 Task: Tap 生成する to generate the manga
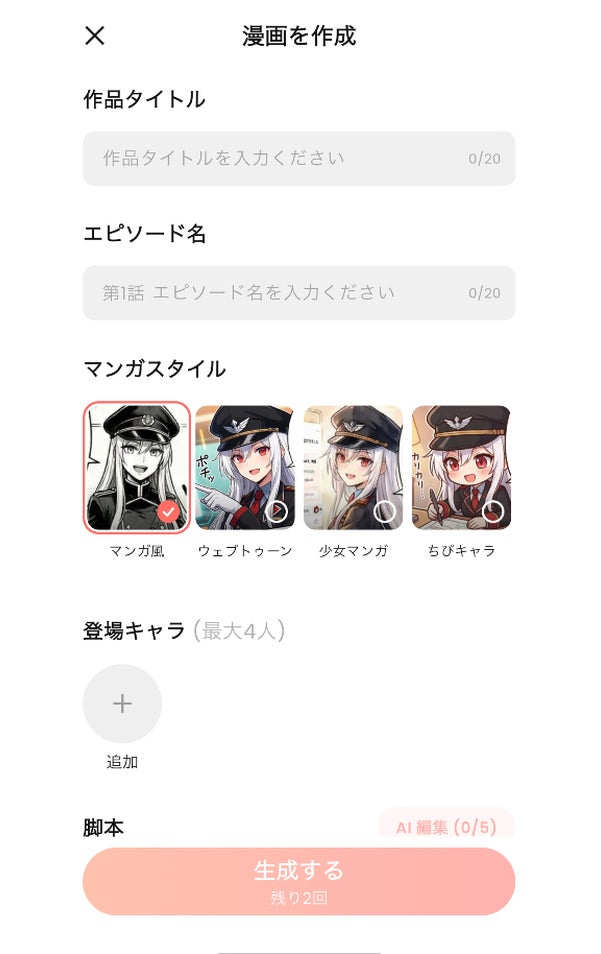pos(299,881)
